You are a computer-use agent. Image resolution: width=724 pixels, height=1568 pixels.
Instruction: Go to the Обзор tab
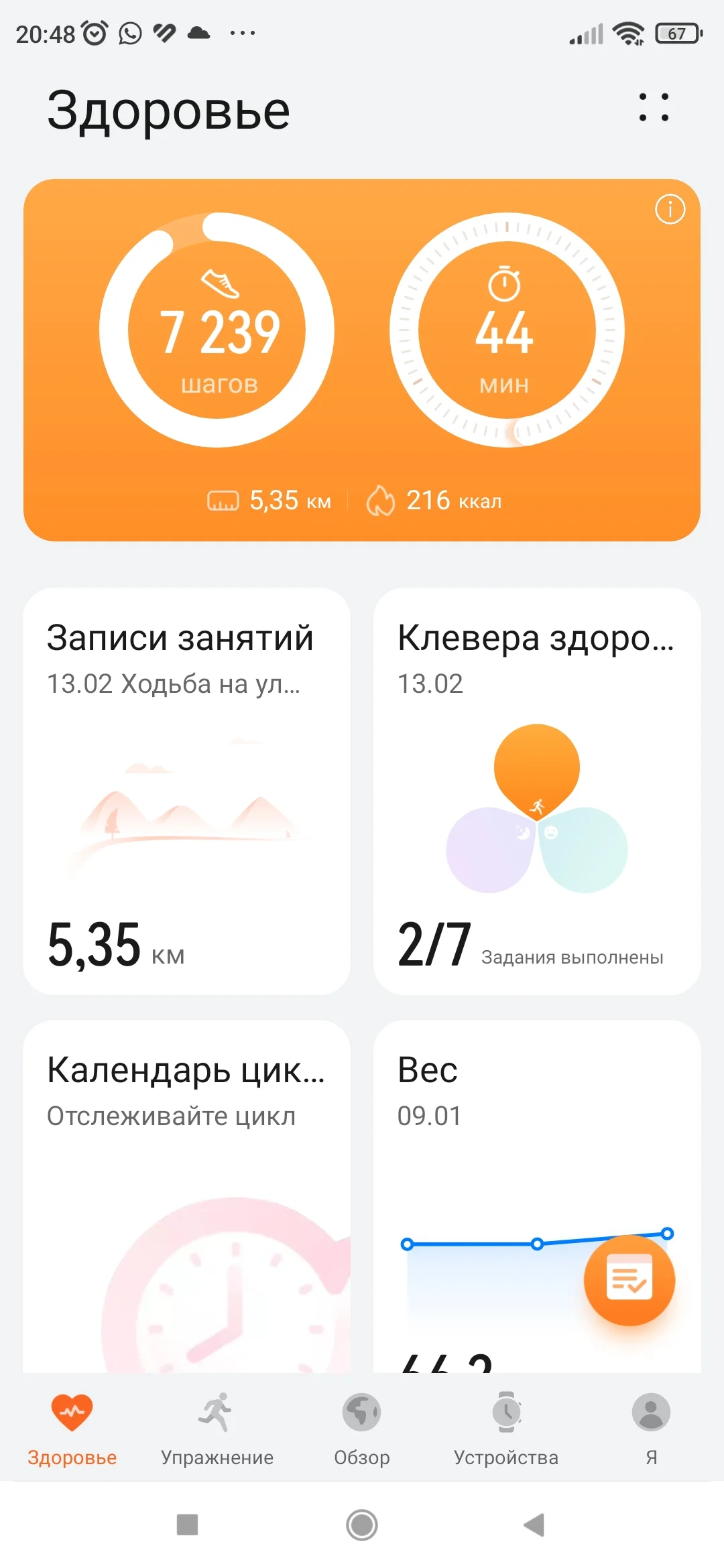(x=361, y=1427)
